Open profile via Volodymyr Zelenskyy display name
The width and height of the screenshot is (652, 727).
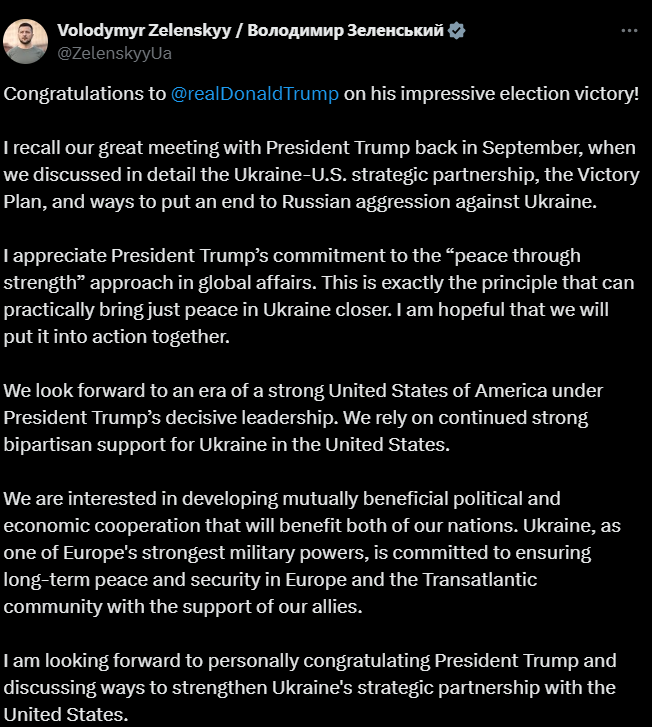250,30
